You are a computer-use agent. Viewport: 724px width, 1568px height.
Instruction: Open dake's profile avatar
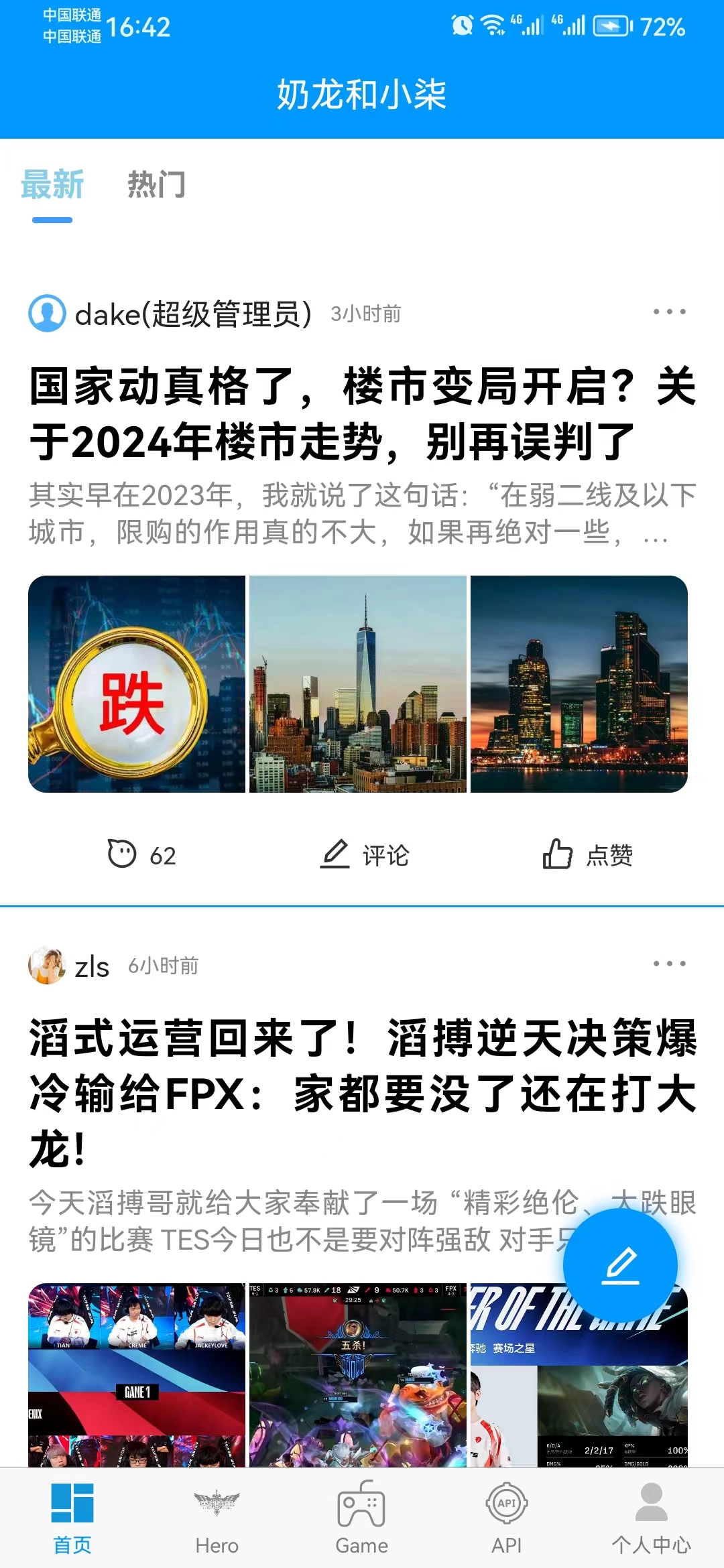47,314
